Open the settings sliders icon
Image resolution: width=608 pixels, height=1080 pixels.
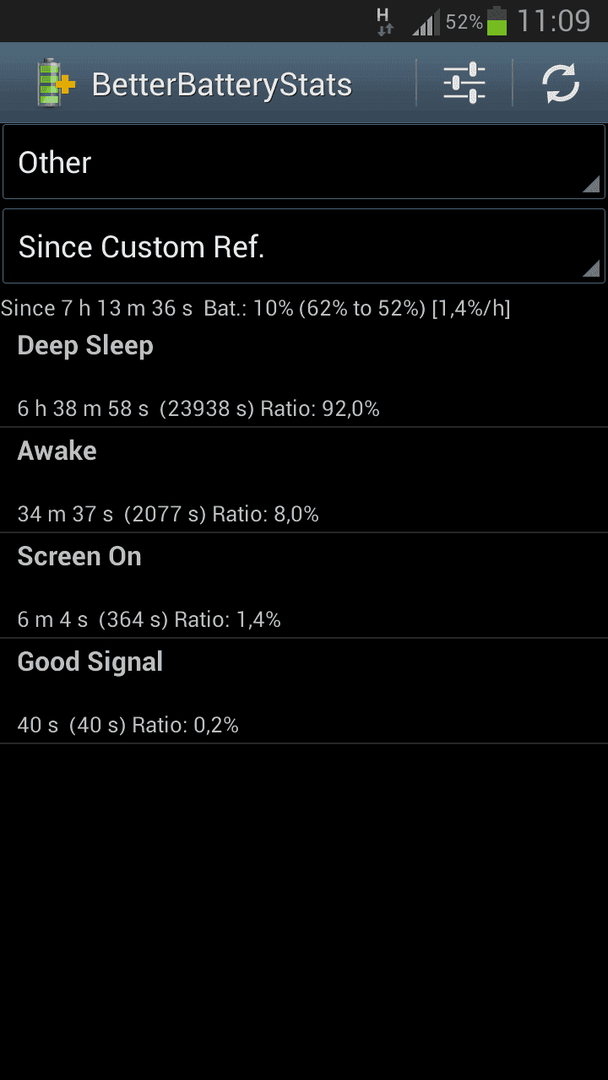pos(464,83)
